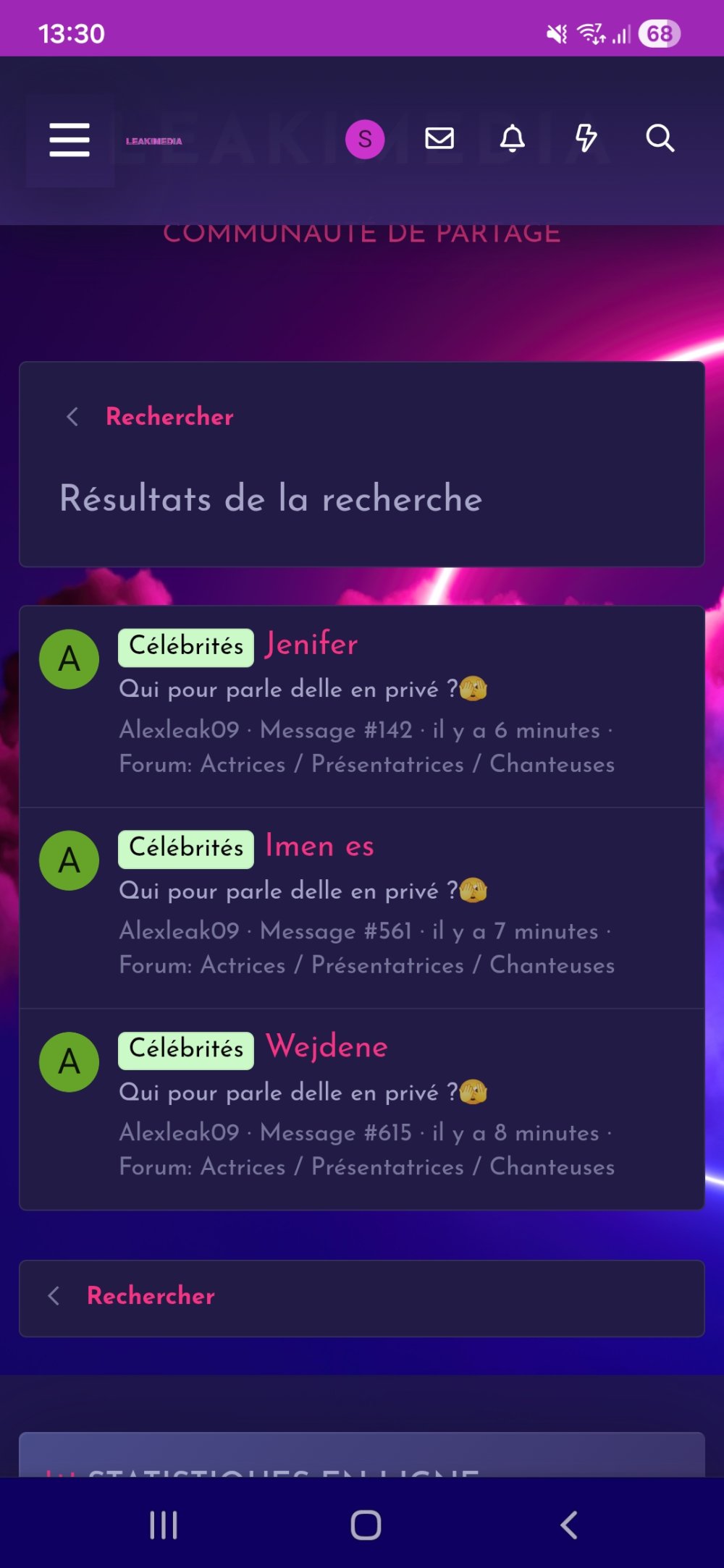
Task: Go back with system navigation arrow
Action: point(568,1525)
